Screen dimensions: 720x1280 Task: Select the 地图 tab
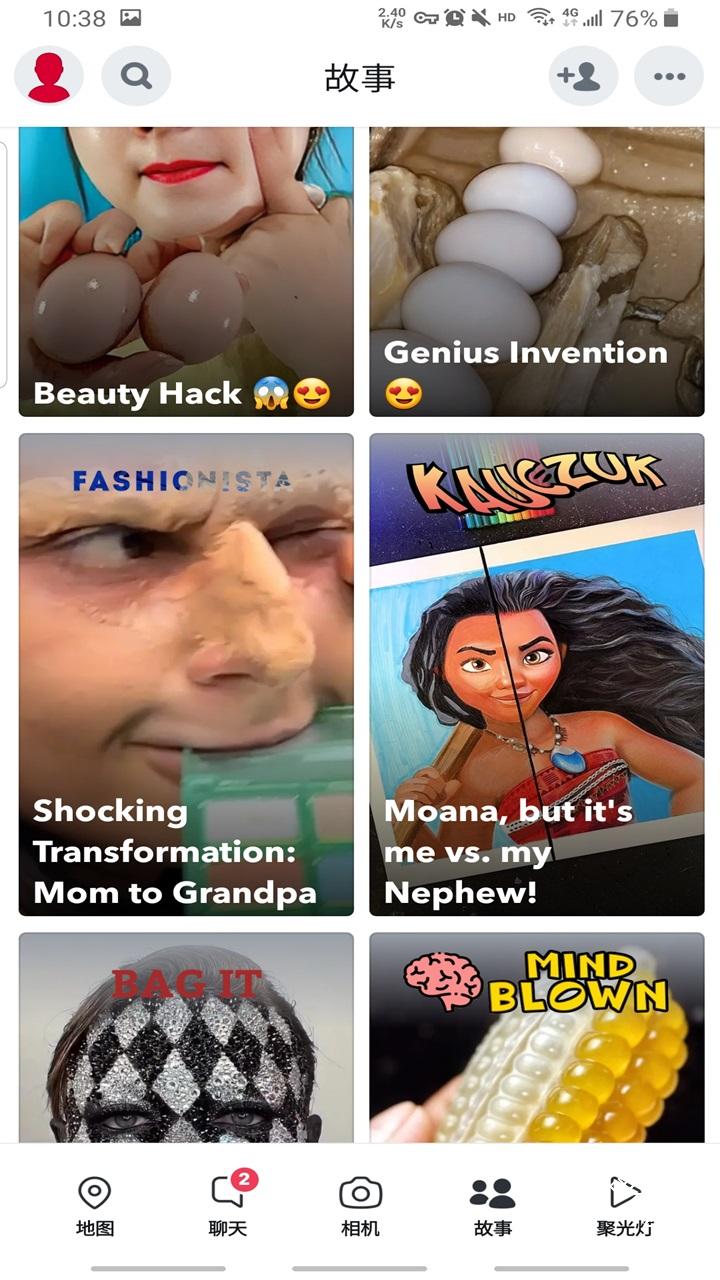pos(96,1205)
